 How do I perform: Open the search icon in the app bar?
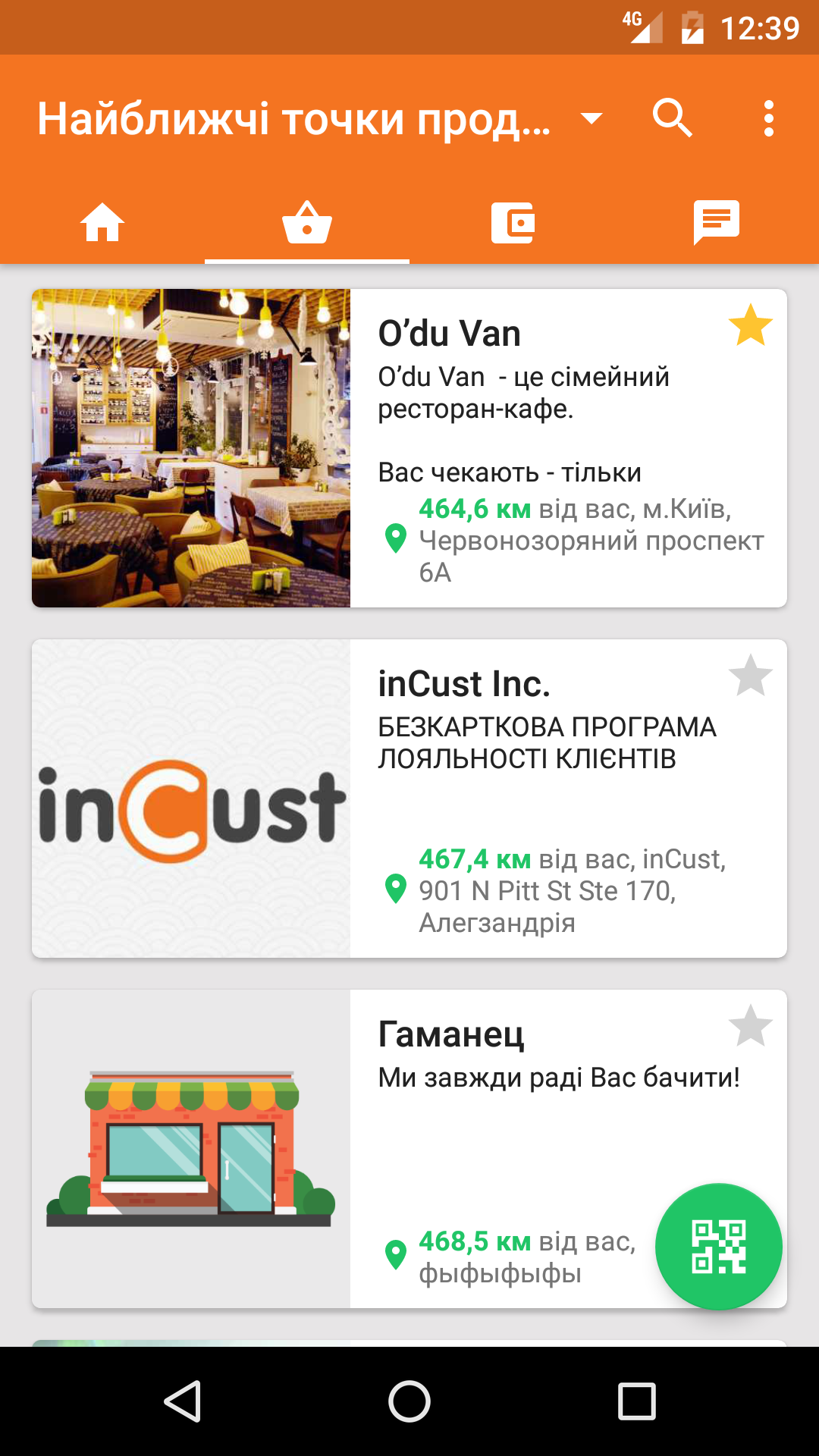[672, 118]
